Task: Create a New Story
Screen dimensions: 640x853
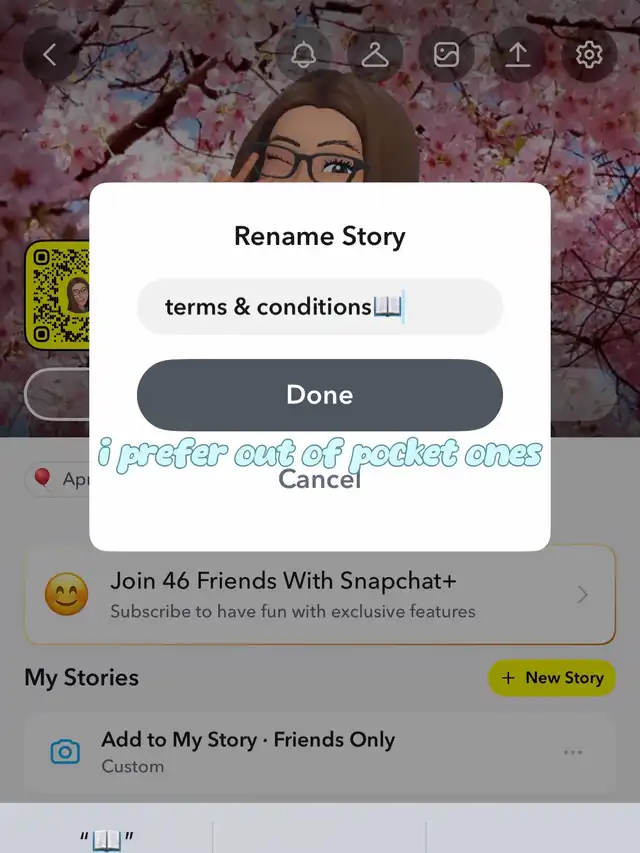Action: (x=552, y=678)
